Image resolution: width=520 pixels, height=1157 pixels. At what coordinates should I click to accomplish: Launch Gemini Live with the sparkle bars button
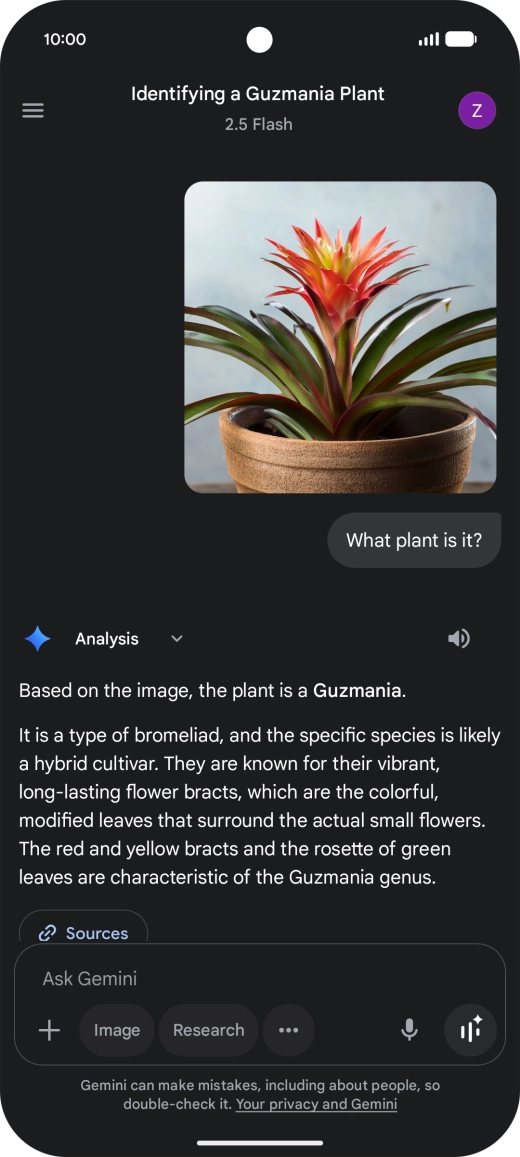tap(471, 1030)
